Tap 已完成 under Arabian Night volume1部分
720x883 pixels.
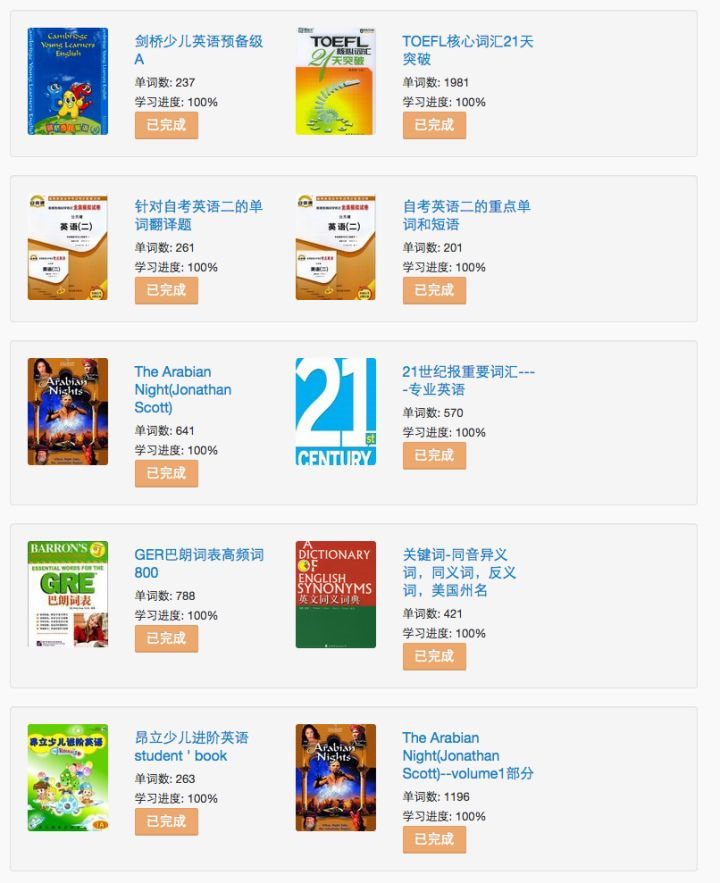click(434, 839)
